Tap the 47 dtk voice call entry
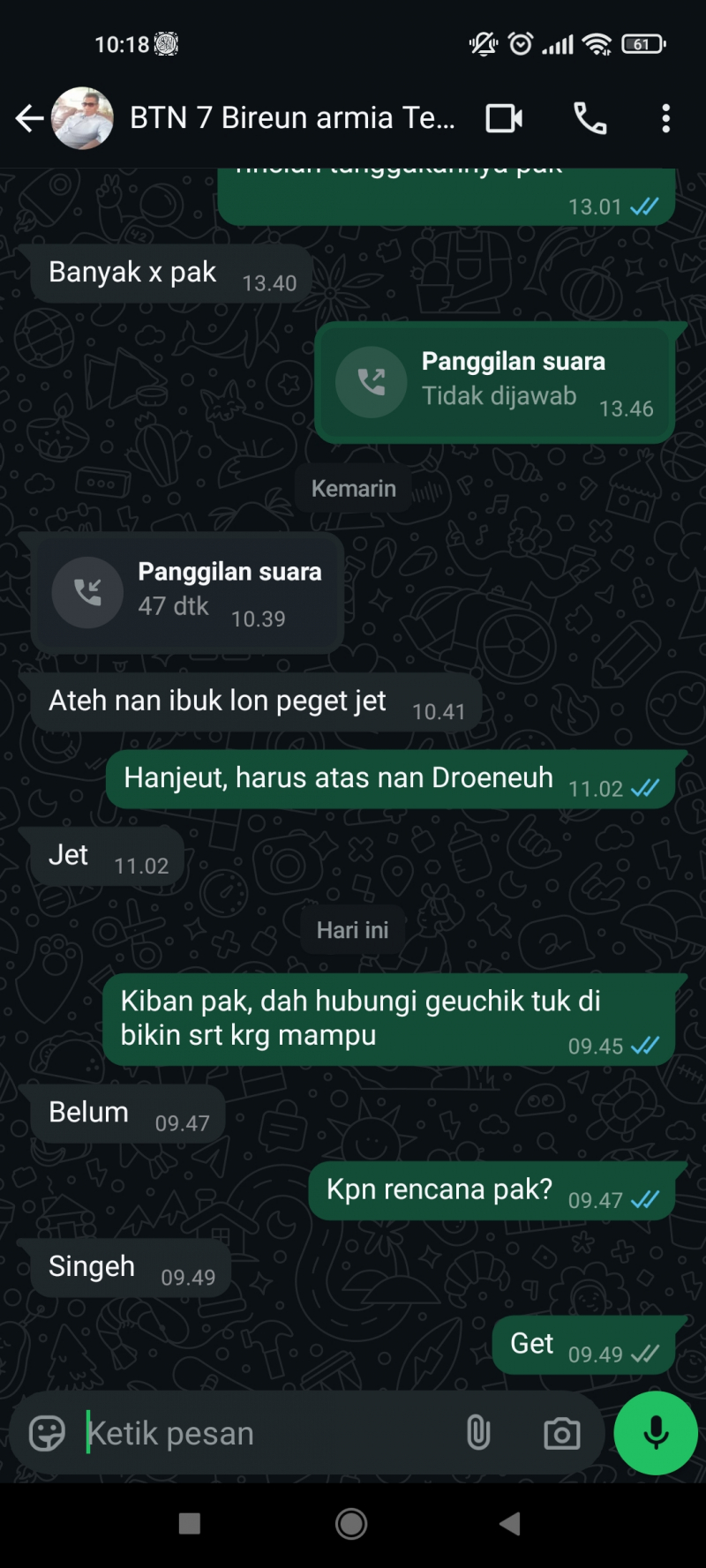This screenshot has width=706, height=1568. (x=187, y=592)
